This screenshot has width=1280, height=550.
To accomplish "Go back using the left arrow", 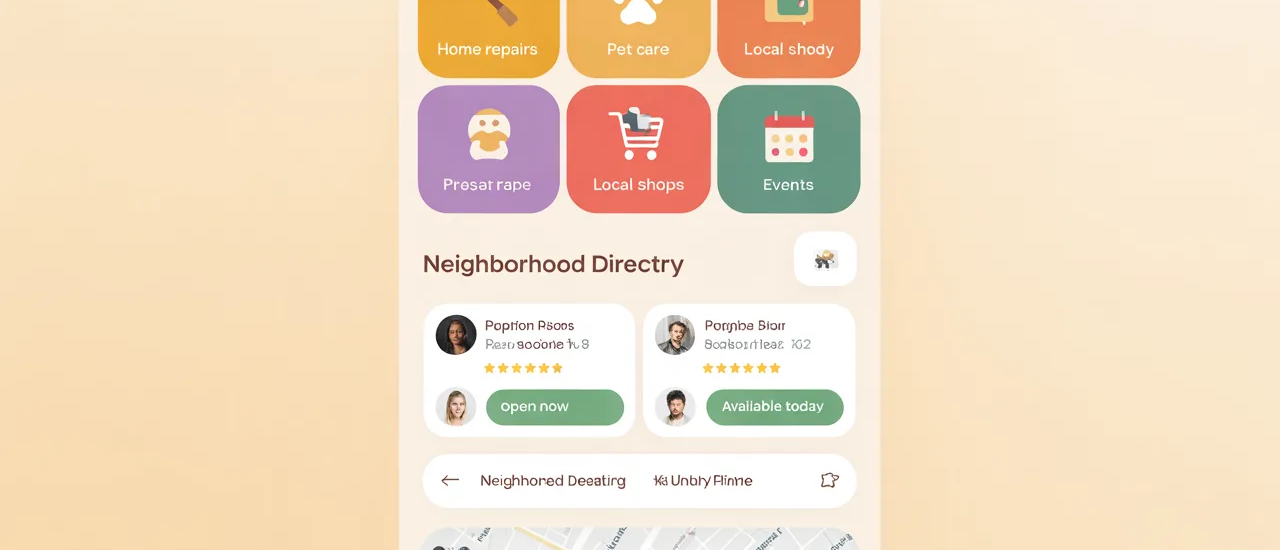I will pyautogui.click(x=450, y=481).
